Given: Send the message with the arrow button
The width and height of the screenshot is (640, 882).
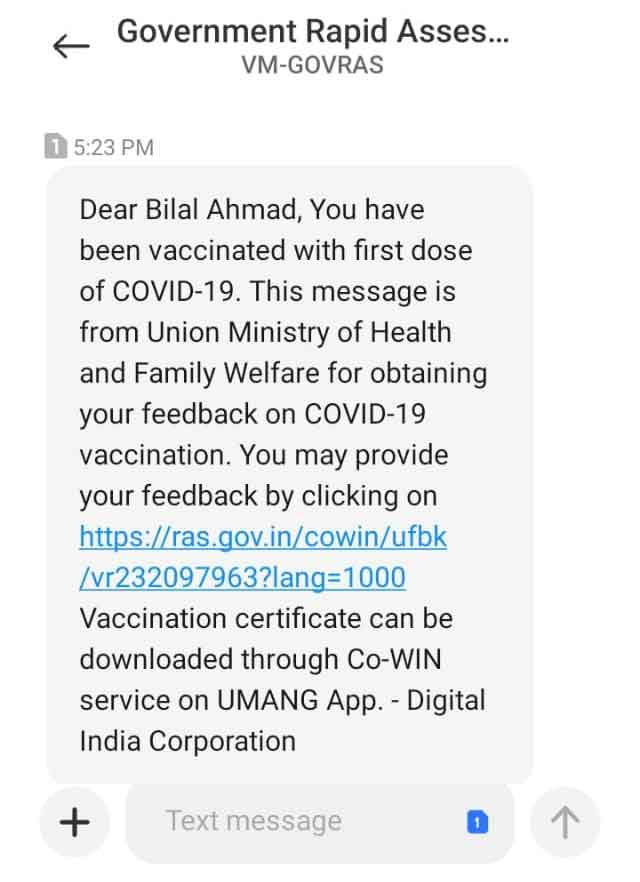Looking at the screenshot, I should click(565, 822).
